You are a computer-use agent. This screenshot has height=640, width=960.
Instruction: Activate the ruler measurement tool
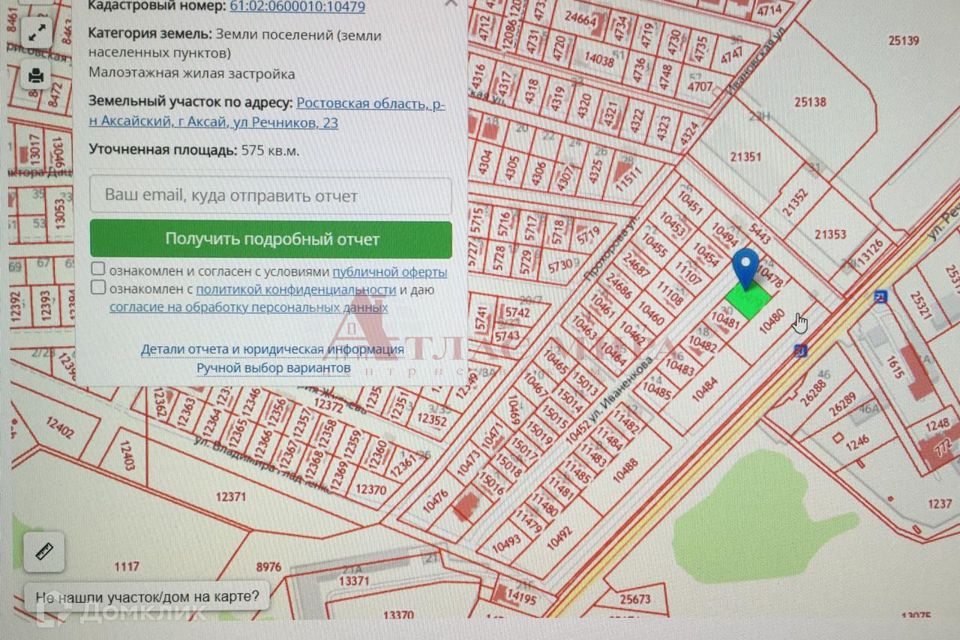[x=44, y=552]
